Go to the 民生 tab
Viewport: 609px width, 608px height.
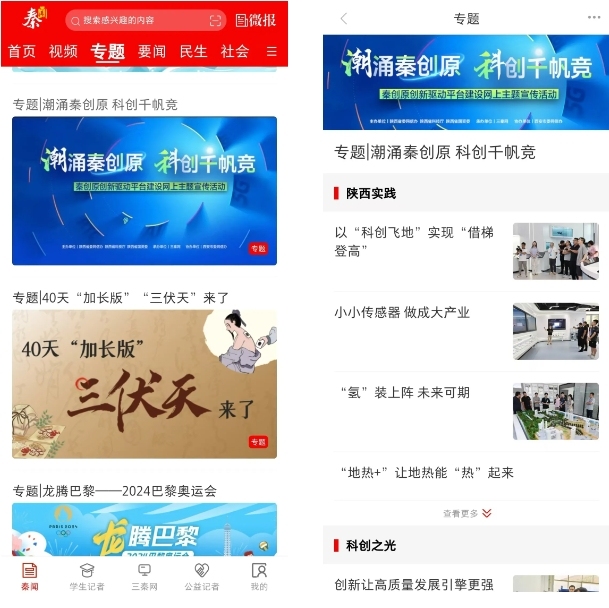coord(193,52)
